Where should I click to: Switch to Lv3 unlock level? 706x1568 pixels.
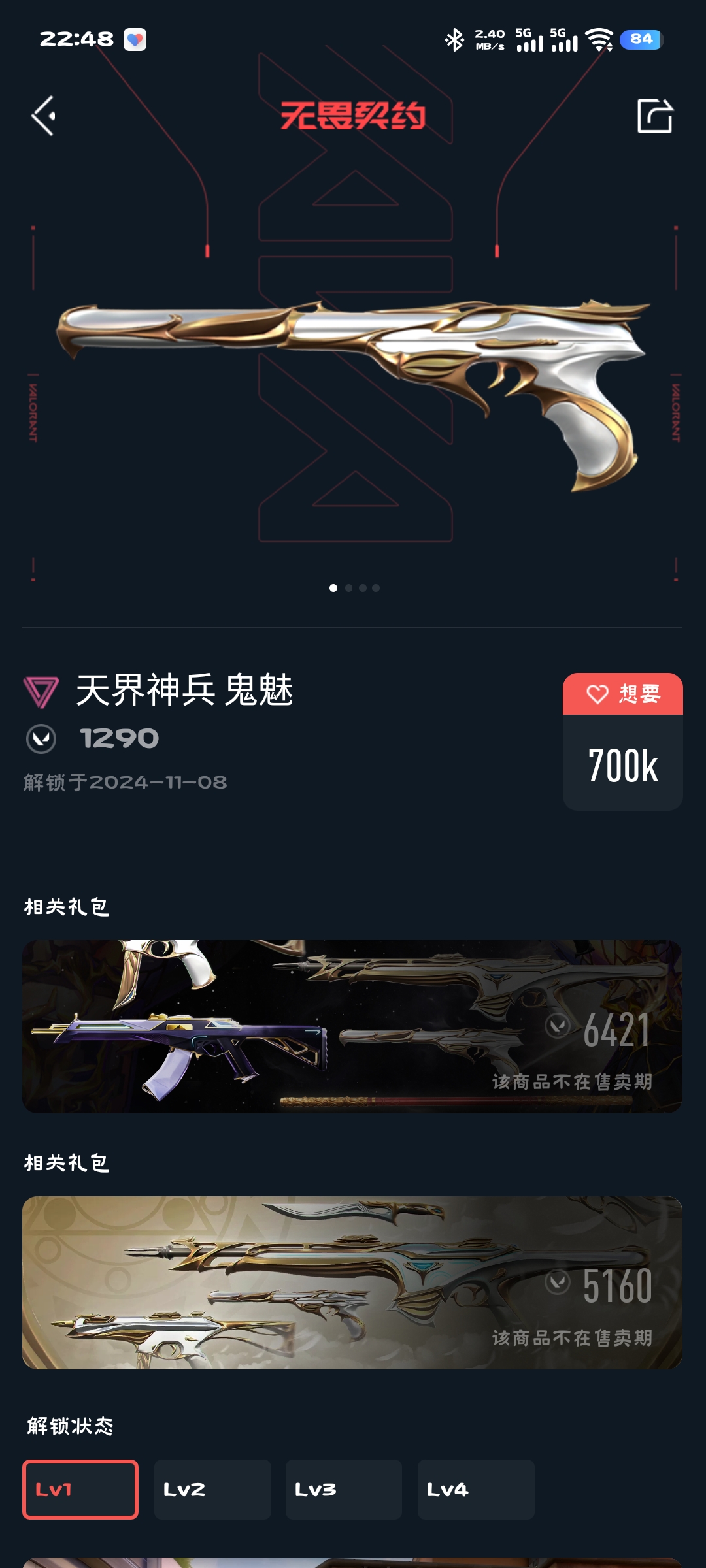[x=344, y=1489]
